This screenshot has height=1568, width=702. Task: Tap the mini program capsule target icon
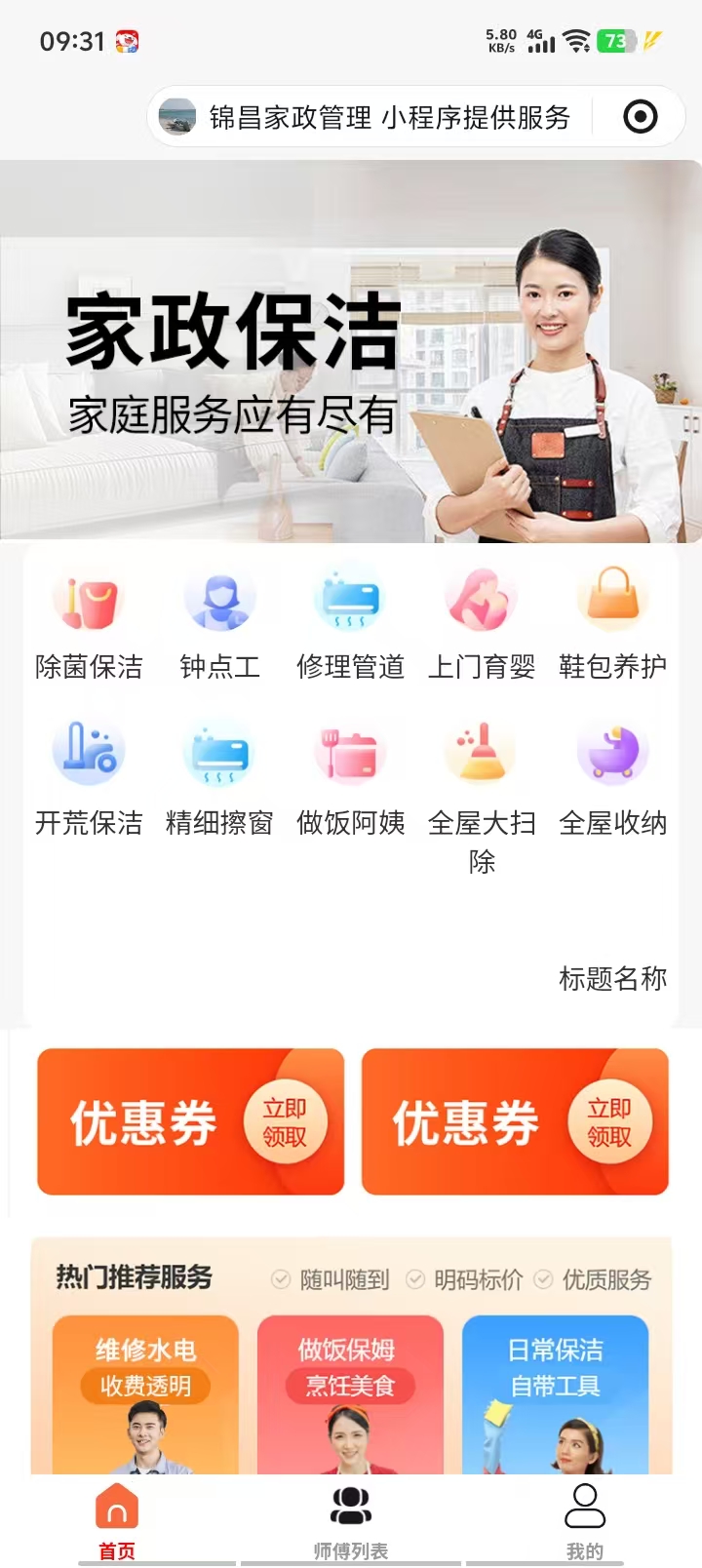coord(640,118)
